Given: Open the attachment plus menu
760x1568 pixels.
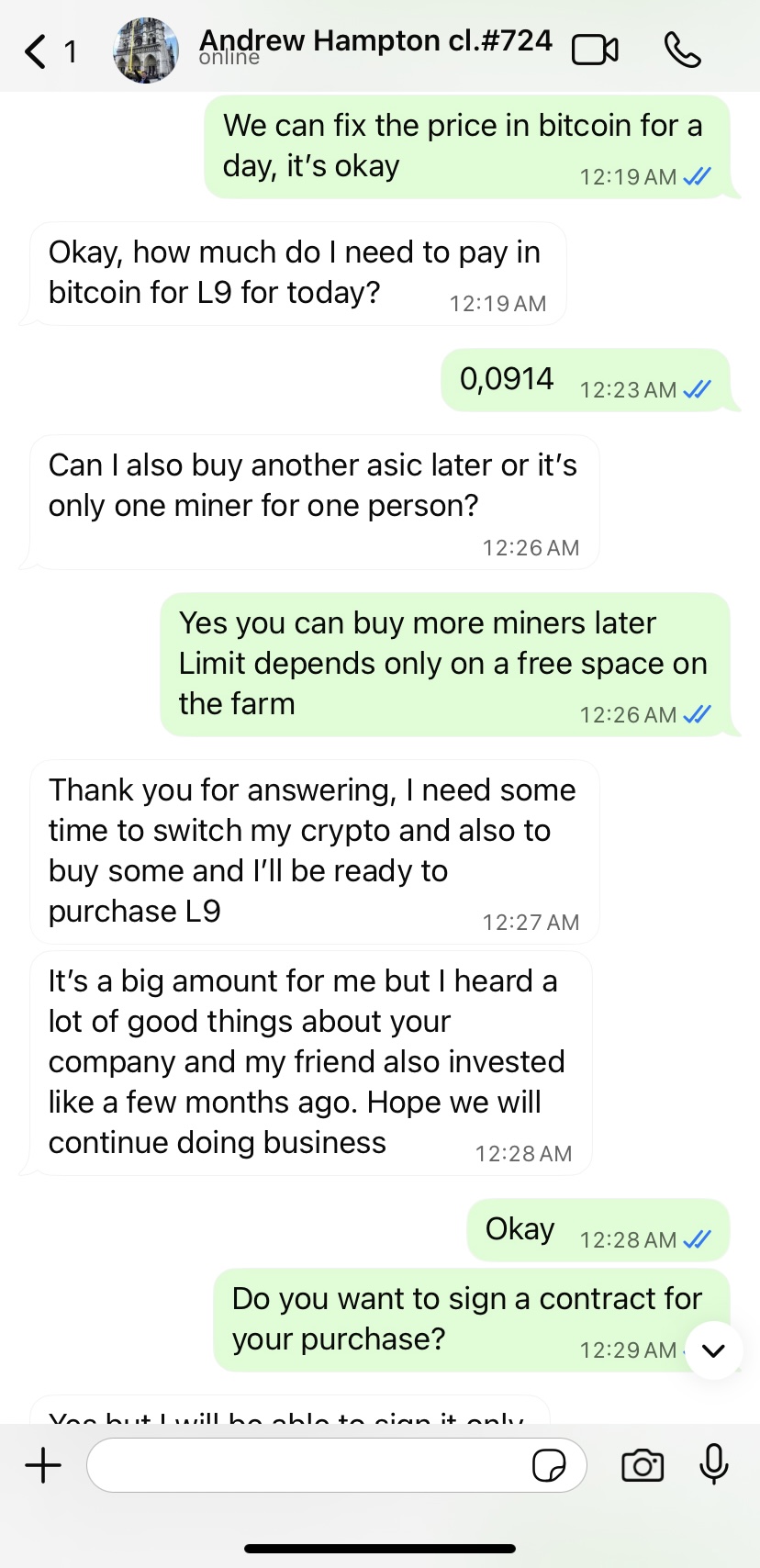Looking at the screenshot, I should pos(43,1464).
